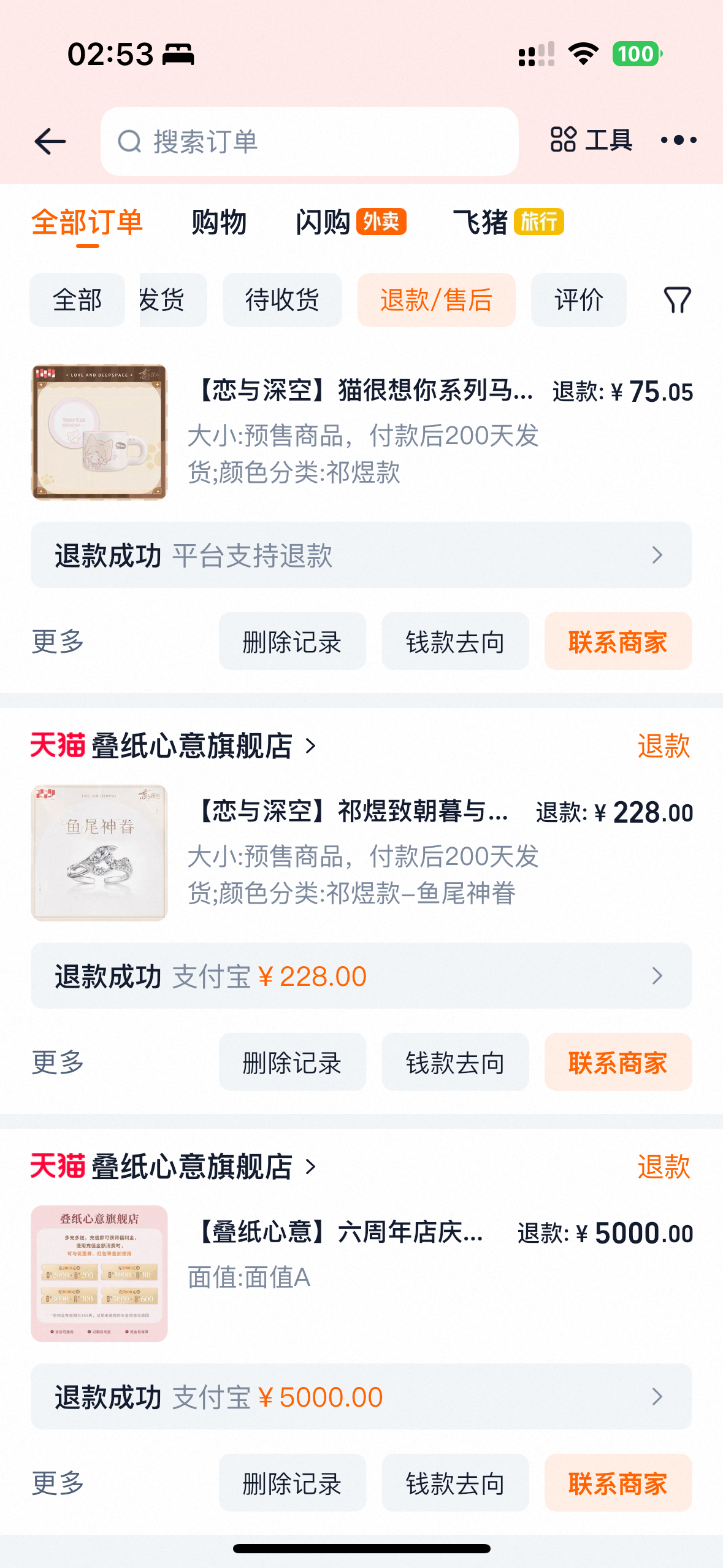This screenshot has height=1568, width=723.
Task: Check 钱款去向 for the ¥228.00 refund
Action: coord(455,1063)
